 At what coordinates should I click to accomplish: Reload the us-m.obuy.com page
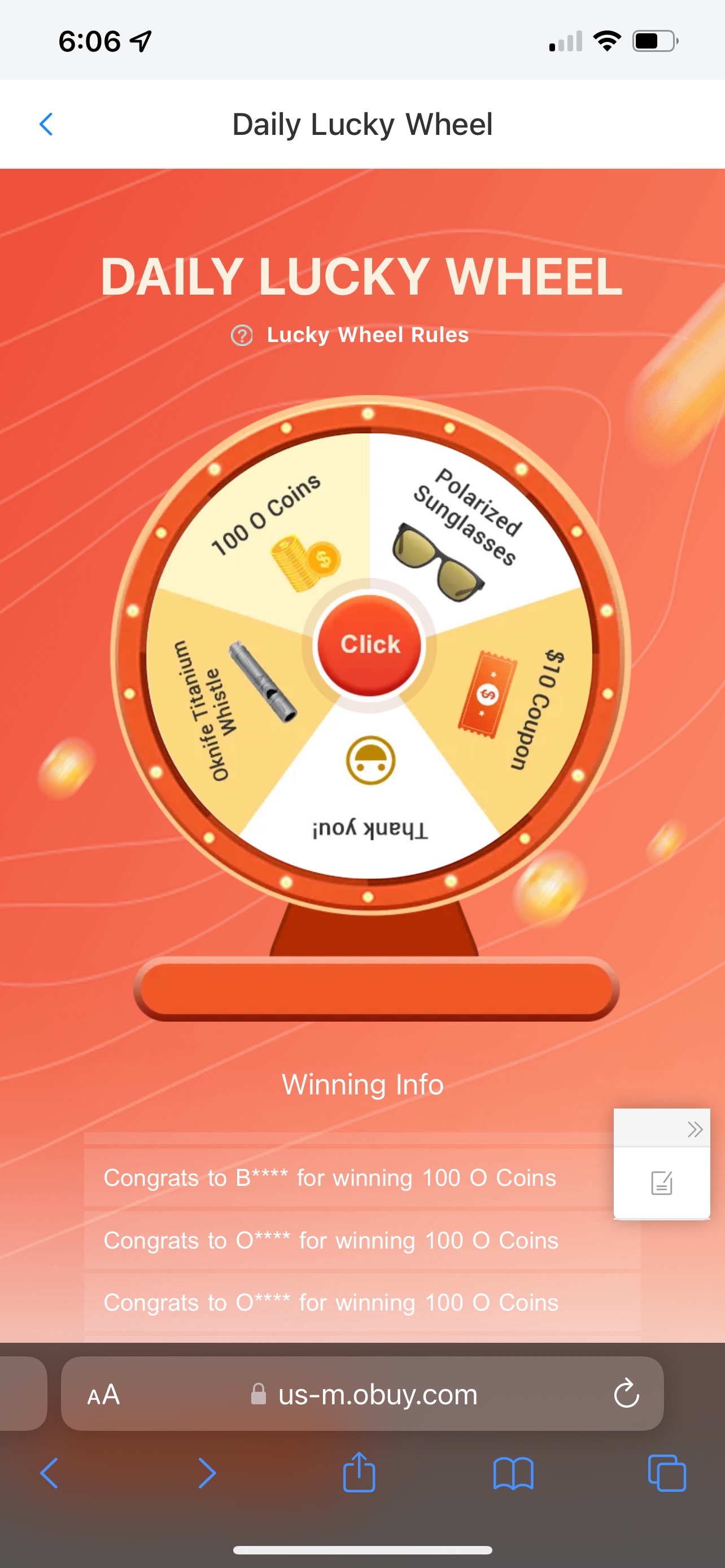click(626, 1394)
